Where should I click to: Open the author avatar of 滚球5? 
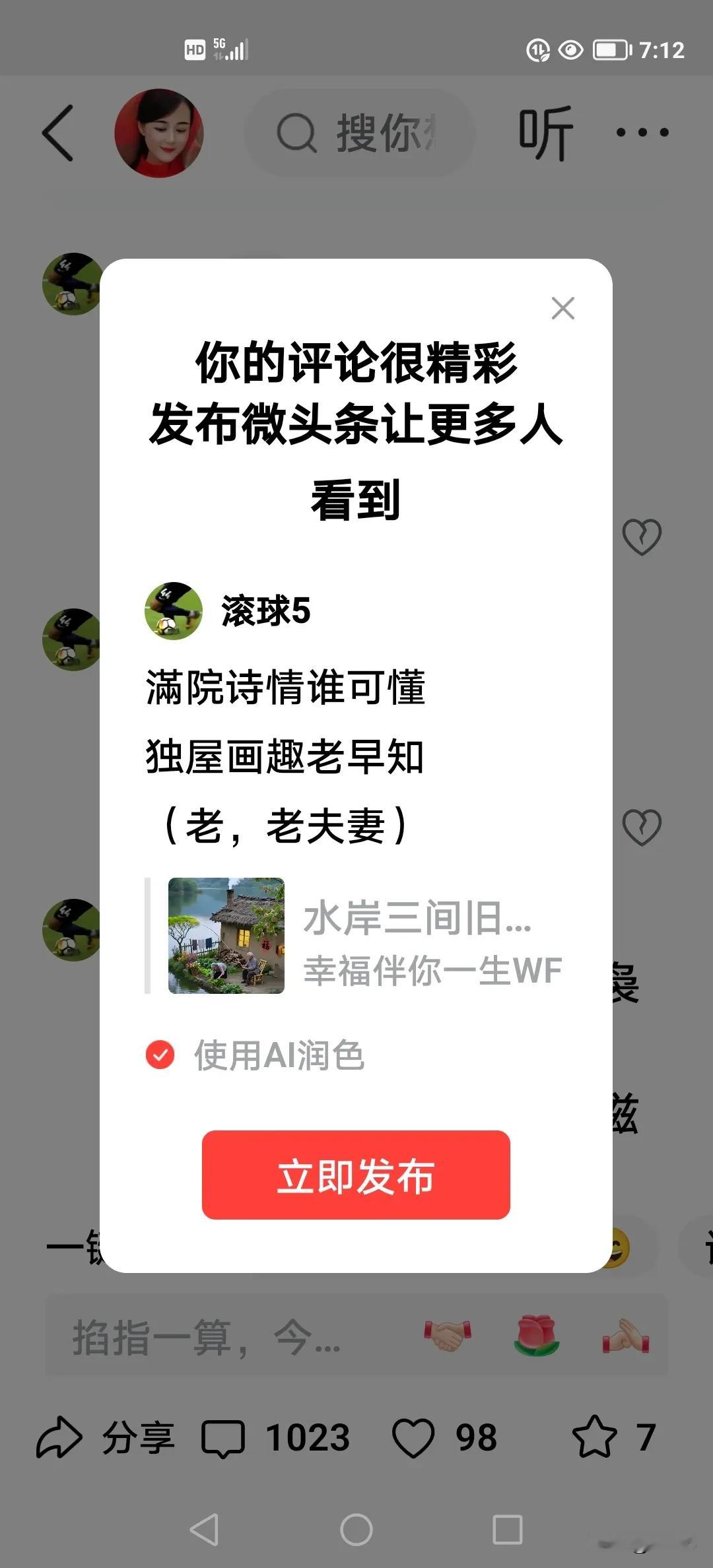172,612
